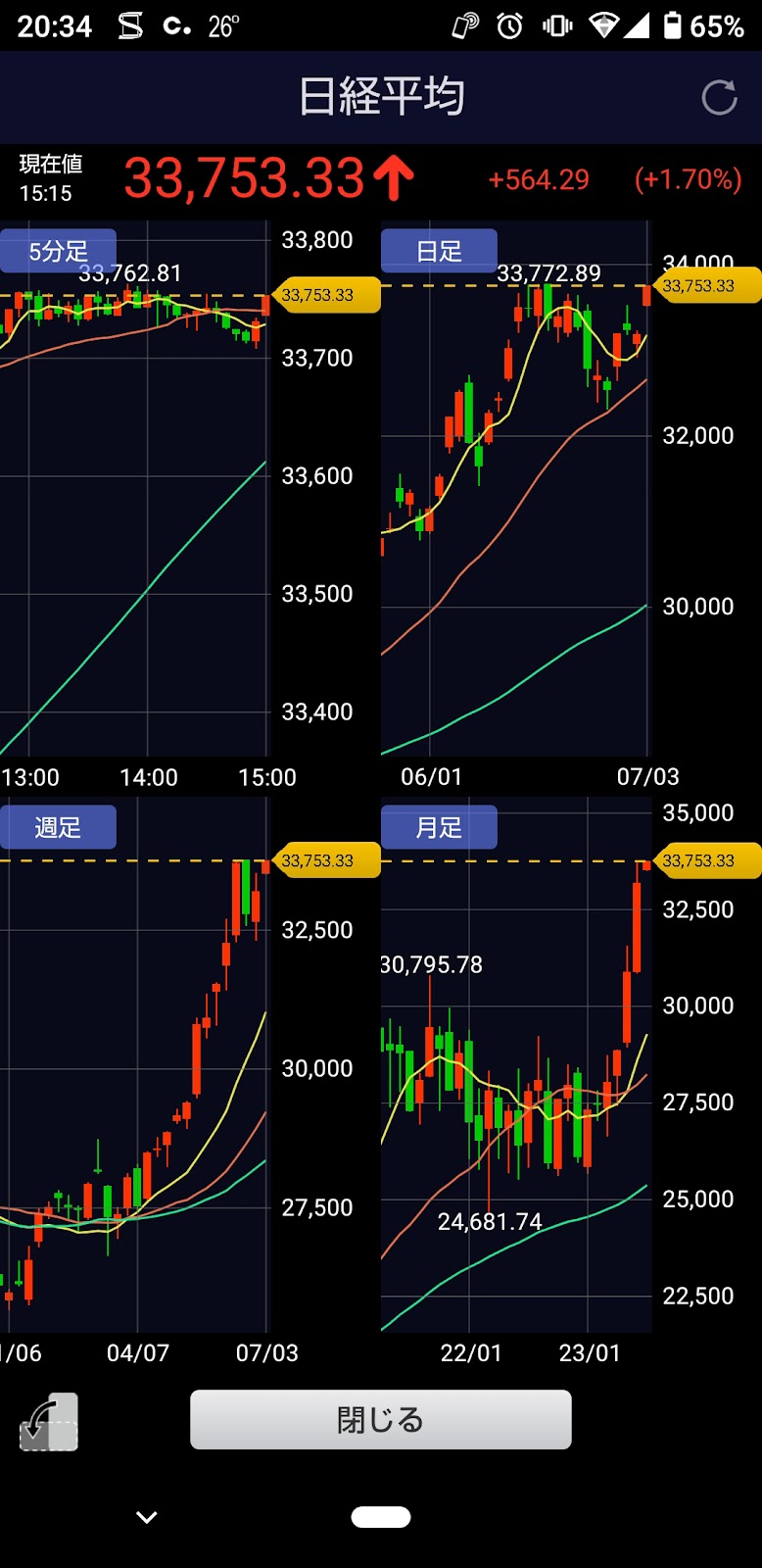Open the 月足 monthly chart
Viewport: 762px width, 1568px height.
point(439,827)
